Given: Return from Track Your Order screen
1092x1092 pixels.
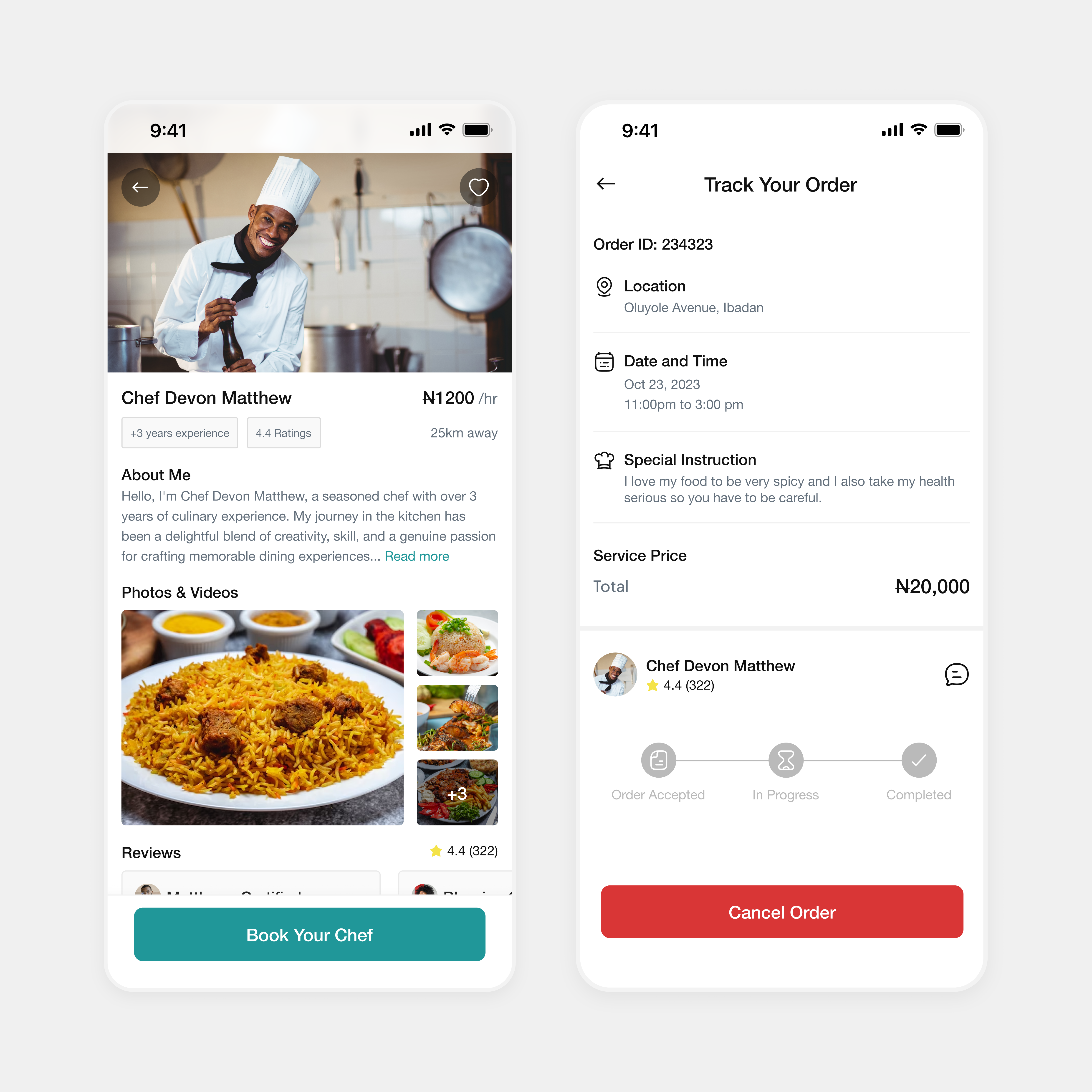Looking at the screenshot, I should pos(606,184).
